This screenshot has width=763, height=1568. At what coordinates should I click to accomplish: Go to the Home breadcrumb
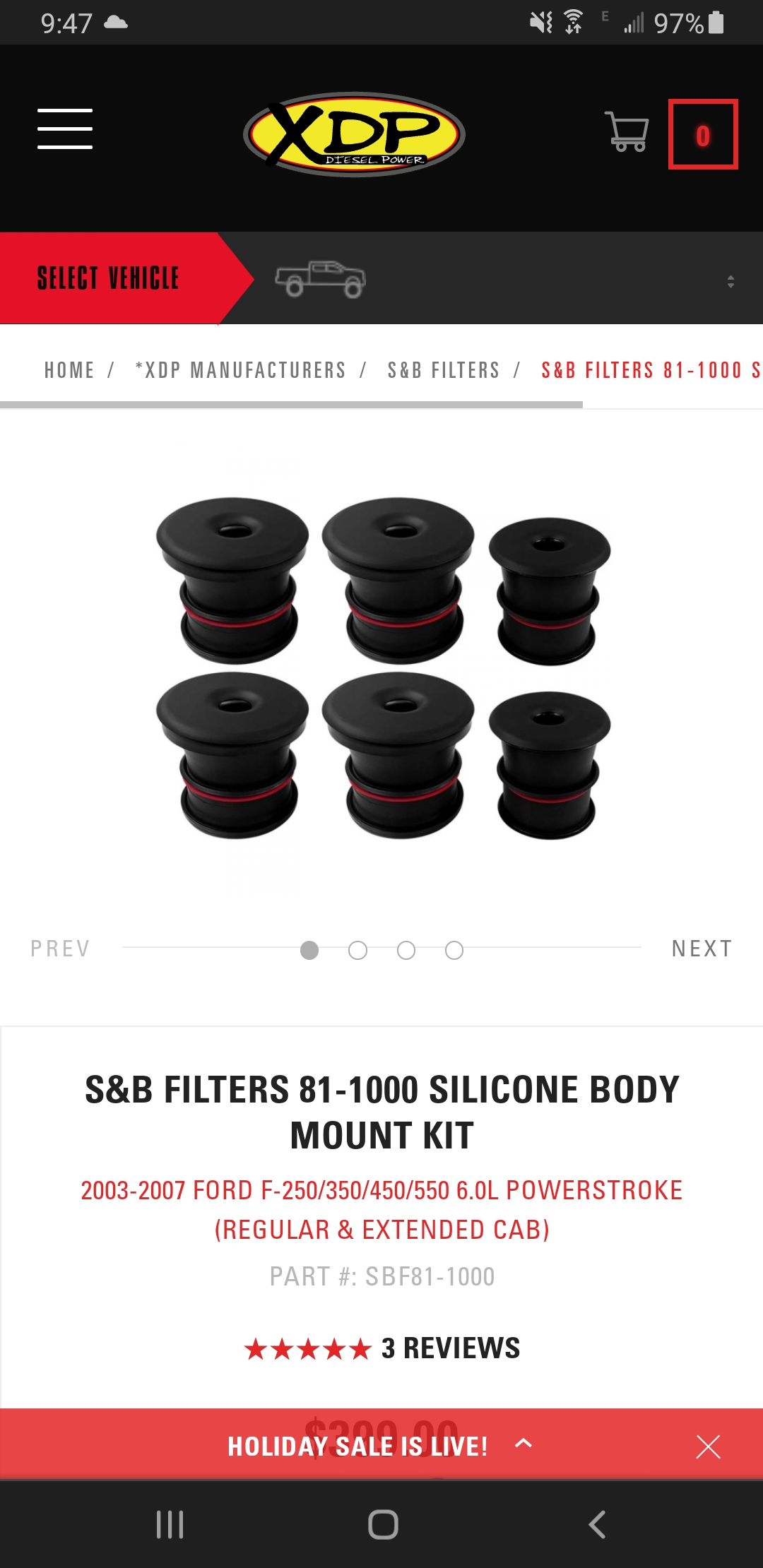69,370
